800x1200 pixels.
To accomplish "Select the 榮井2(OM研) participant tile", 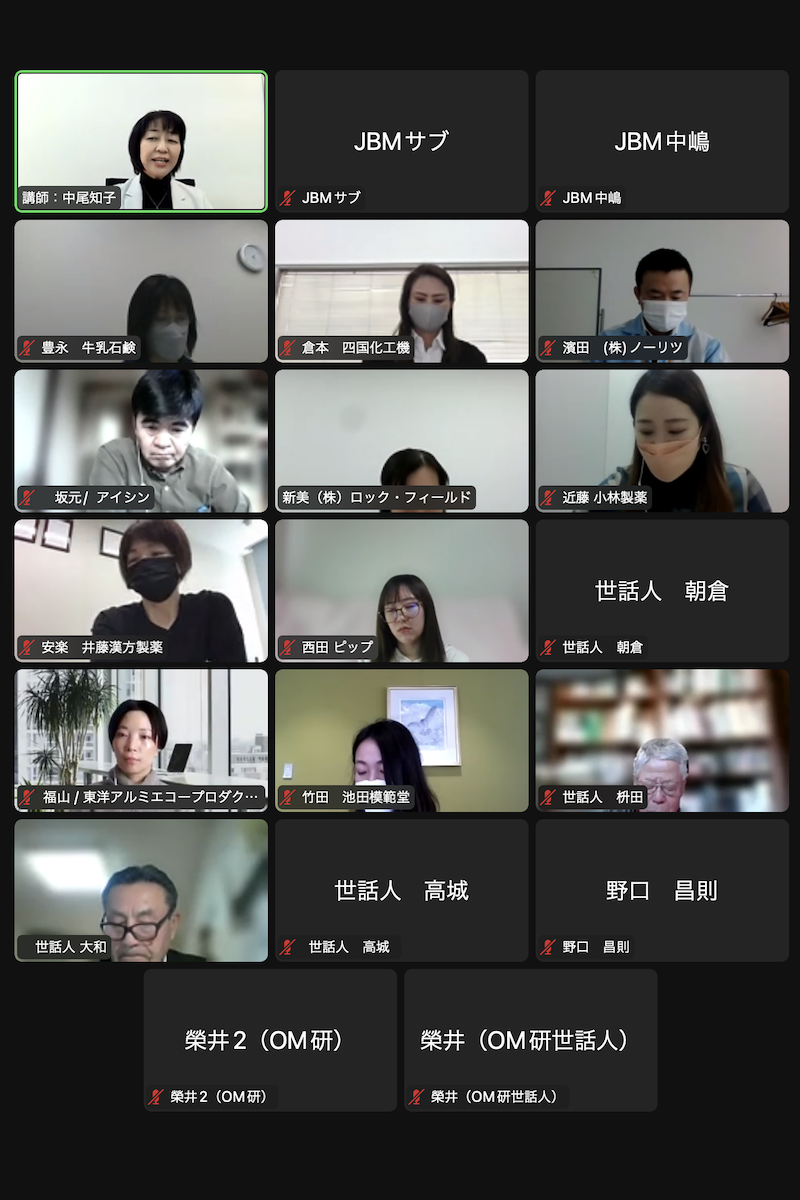I will pos(270,1040).
